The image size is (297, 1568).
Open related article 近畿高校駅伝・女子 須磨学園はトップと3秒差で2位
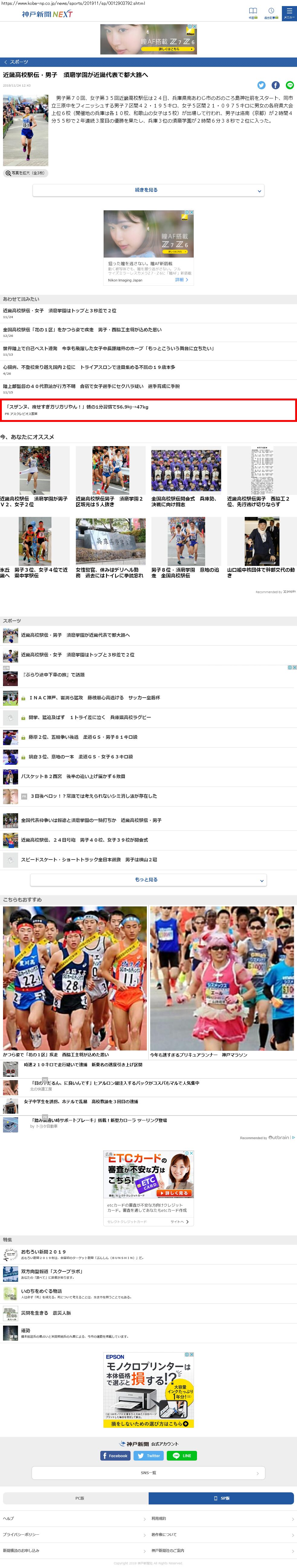(60, 311)
